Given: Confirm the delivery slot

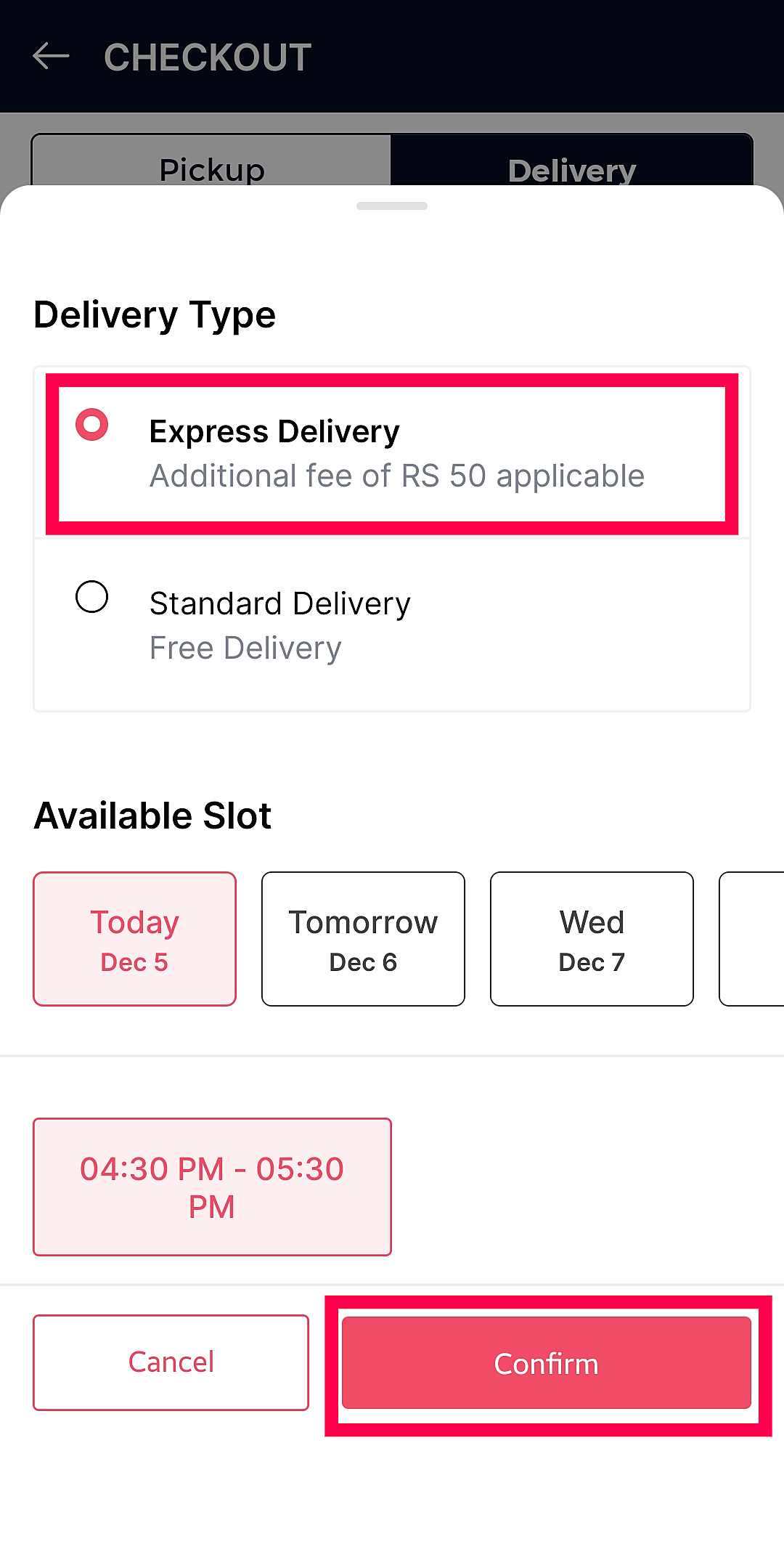Looking at the screenshot, I should point(546,1363).
